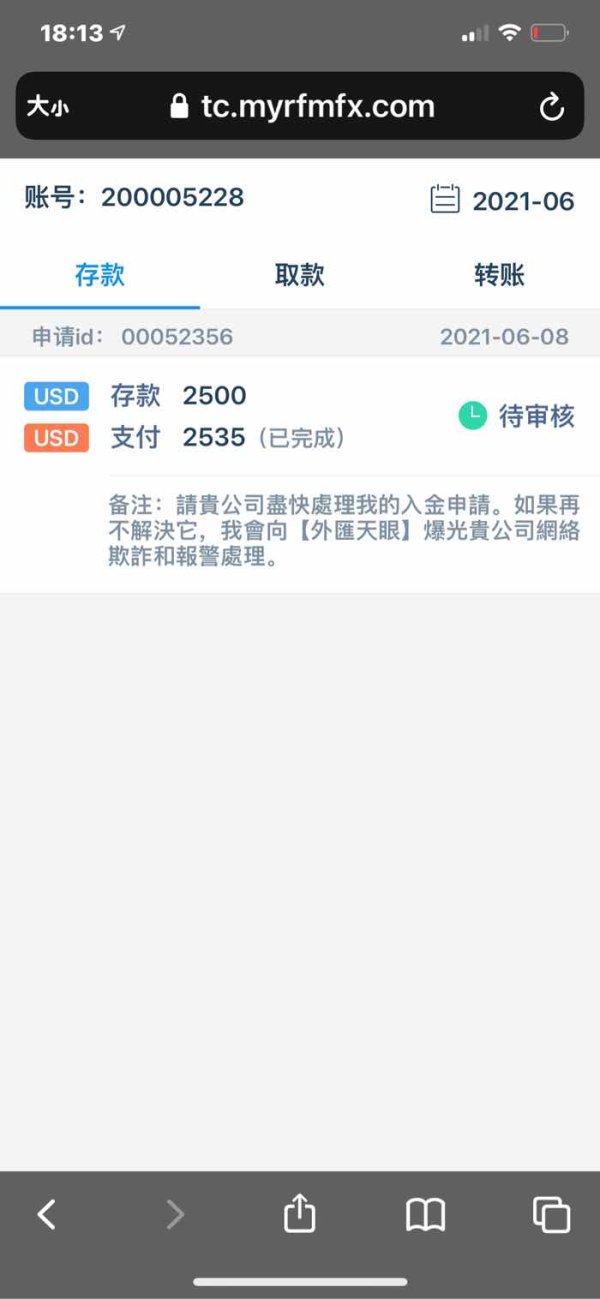Screen dimensions: 600x1299
Task: Share this page
Action: pyautogui.click(x=299, y=1213)
